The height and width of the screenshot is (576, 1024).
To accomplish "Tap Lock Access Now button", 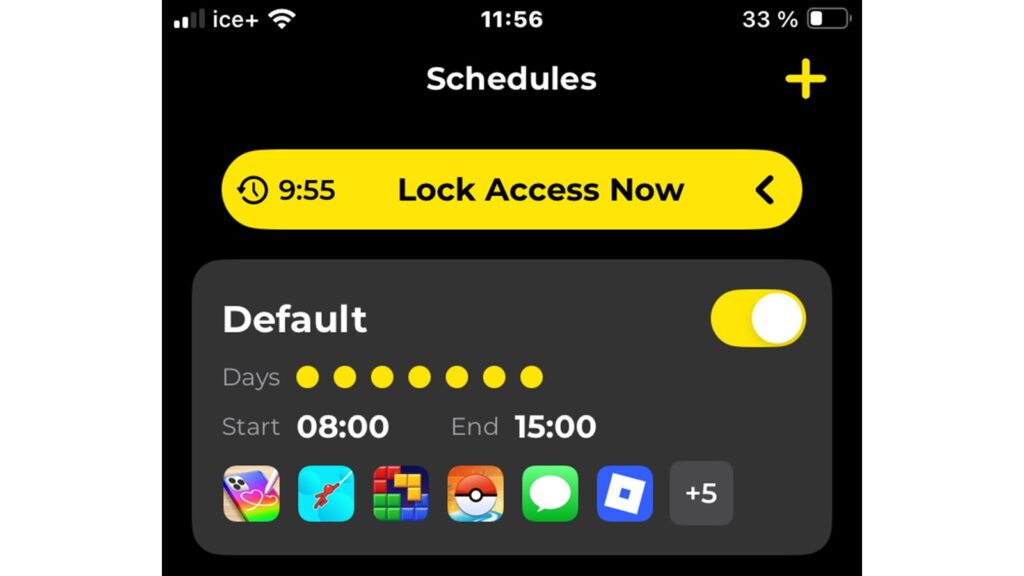I will click(540, 190).
